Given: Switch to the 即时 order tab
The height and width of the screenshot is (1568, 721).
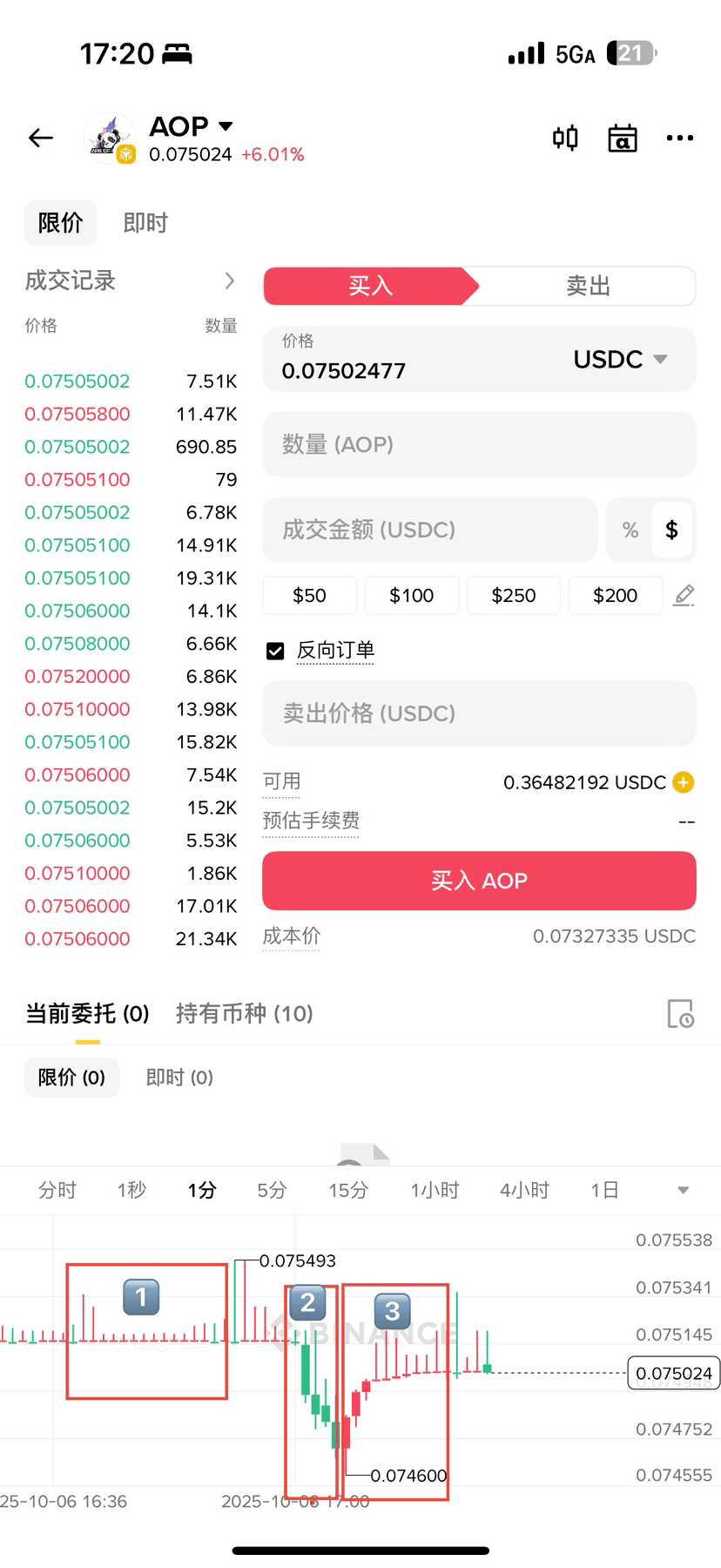Looking at the screenshot, I should 145,223.
